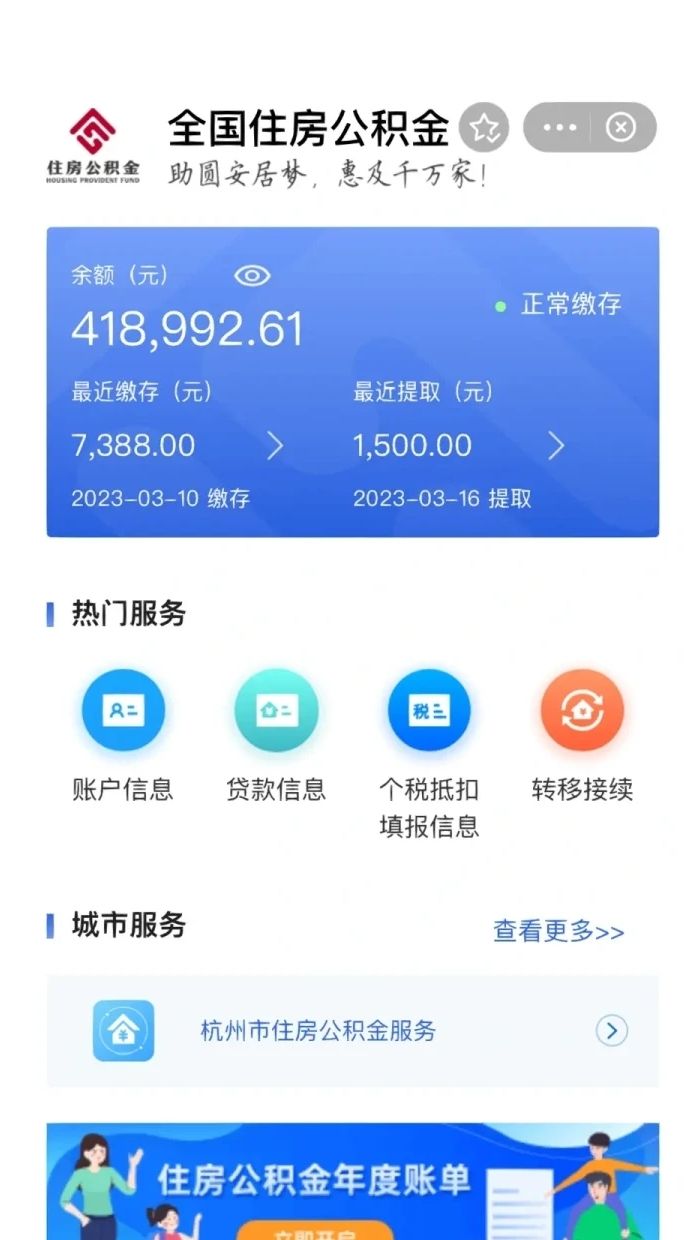
Task: Hide the account balance with eye icon
Action: (252, 276)
